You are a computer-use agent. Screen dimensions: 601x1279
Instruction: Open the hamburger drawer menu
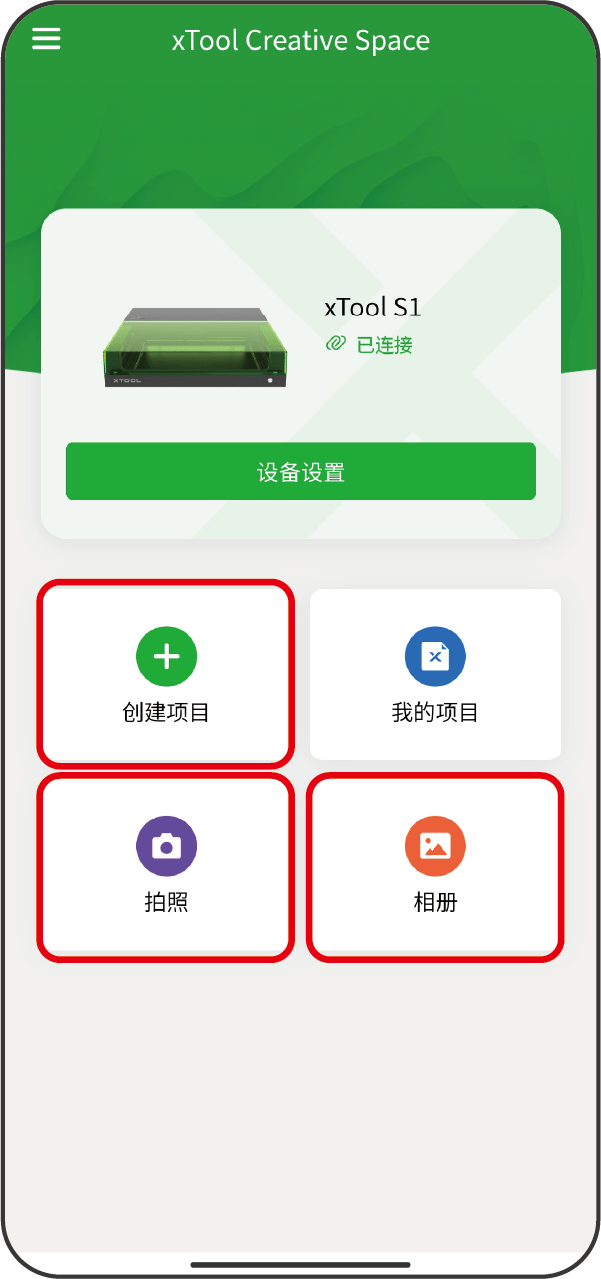tap(47, 39)
